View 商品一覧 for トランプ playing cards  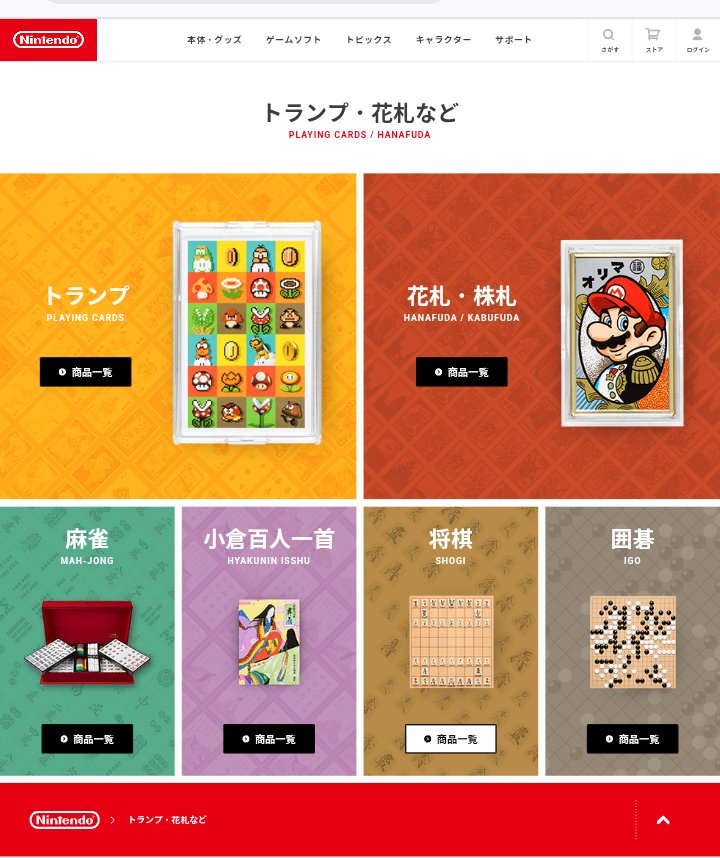click(x=85, y=372)
